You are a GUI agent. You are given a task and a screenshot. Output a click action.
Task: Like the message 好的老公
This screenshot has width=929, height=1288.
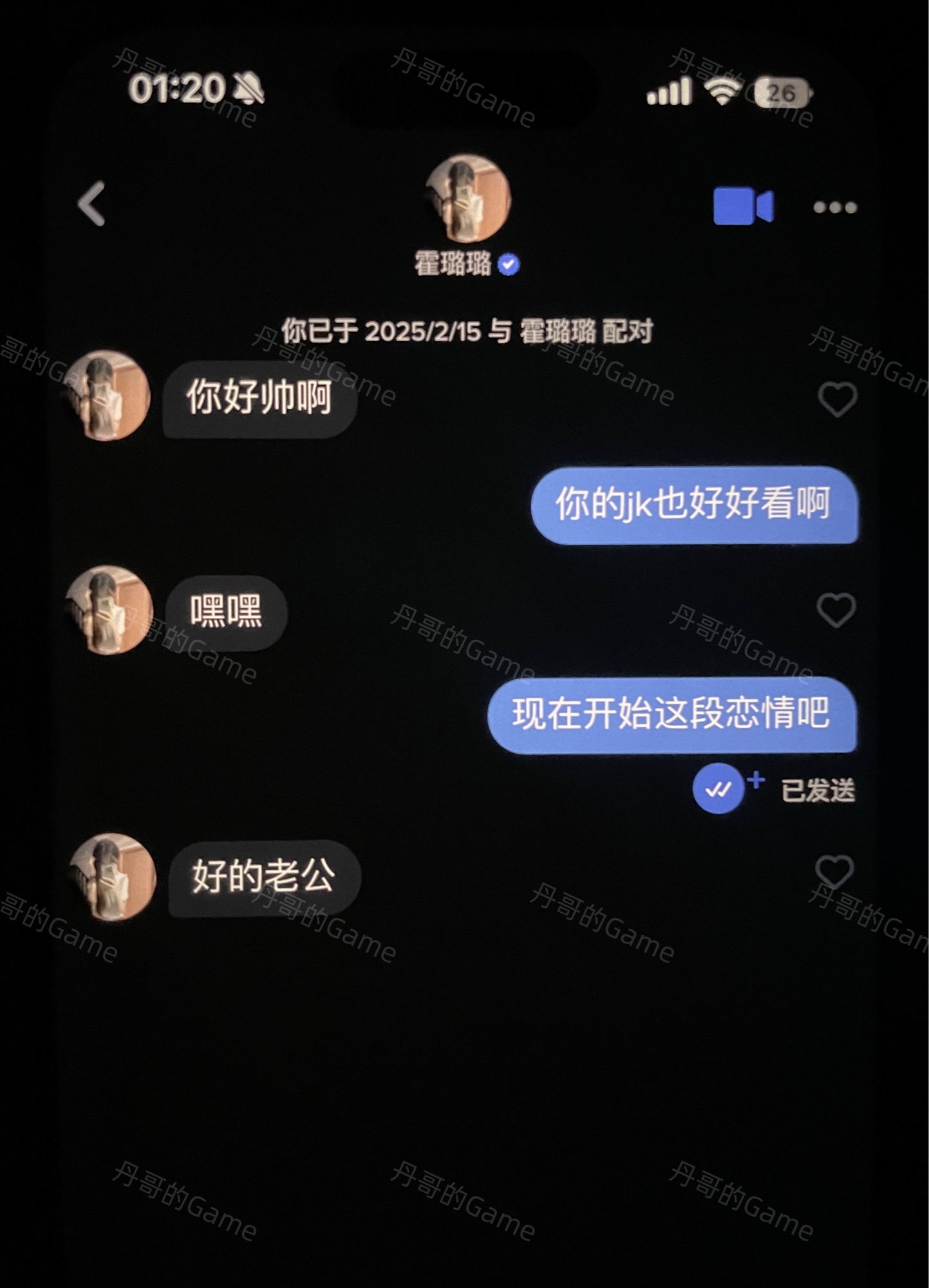tap(834, 872)
